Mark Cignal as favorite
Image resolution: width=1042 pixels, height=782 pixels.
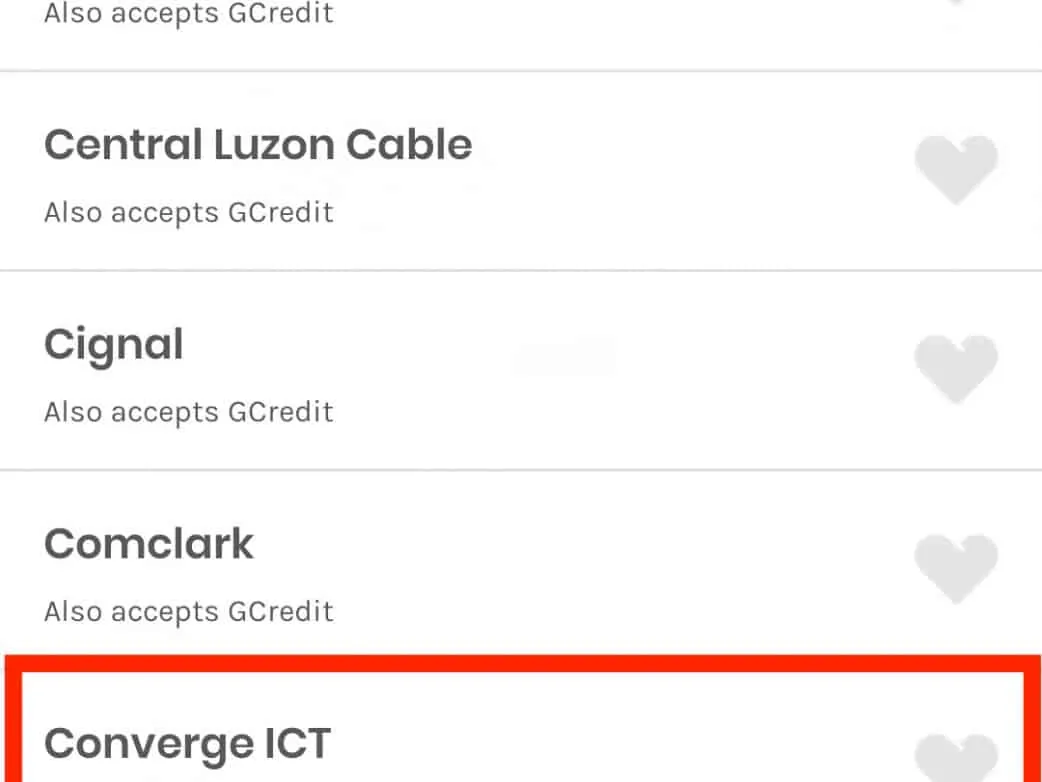tap(956, 368)
